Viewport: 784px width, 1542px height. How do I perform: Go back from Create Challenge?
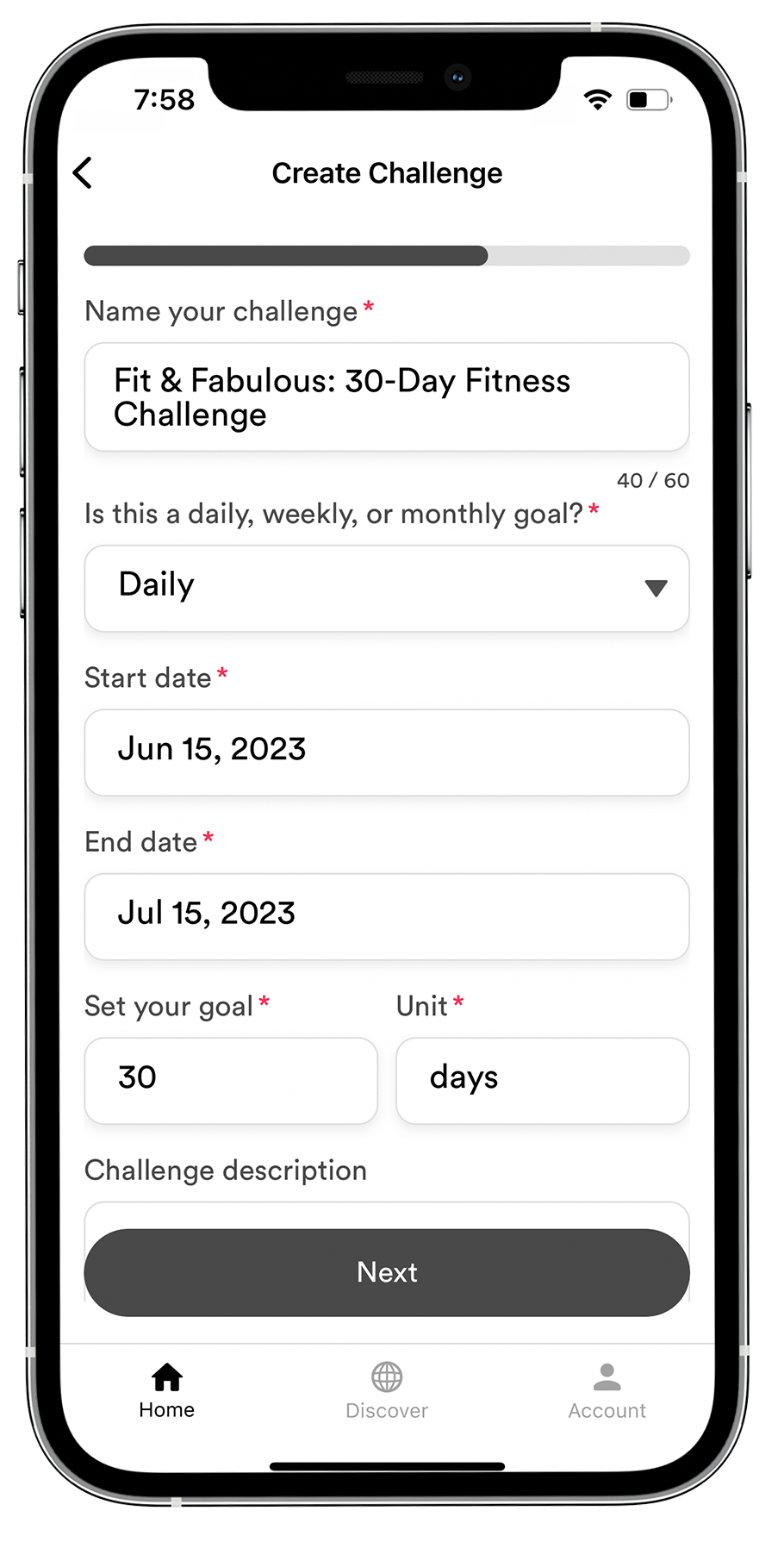click(83, 173)
